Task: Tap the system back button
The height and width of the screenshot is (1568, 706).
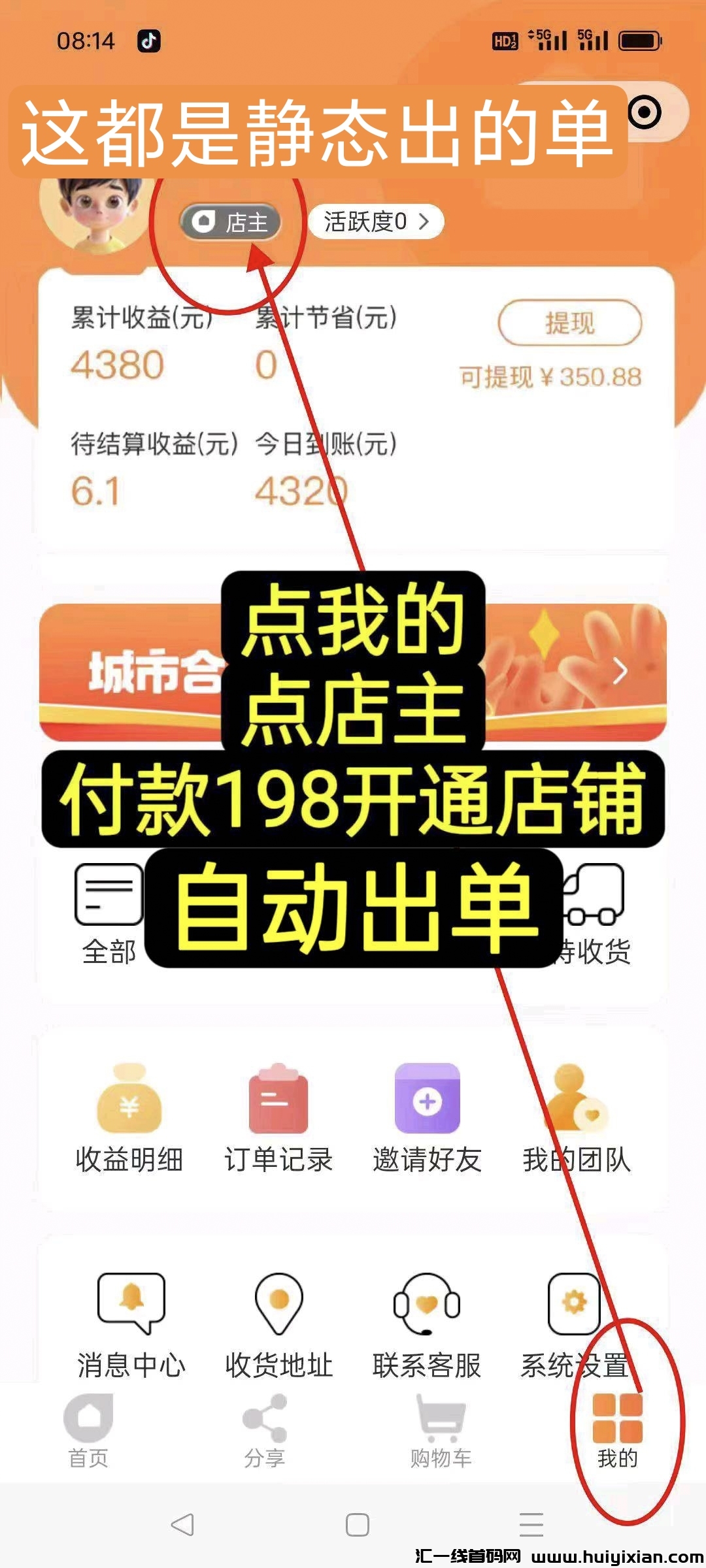Action: [182, 1525]
